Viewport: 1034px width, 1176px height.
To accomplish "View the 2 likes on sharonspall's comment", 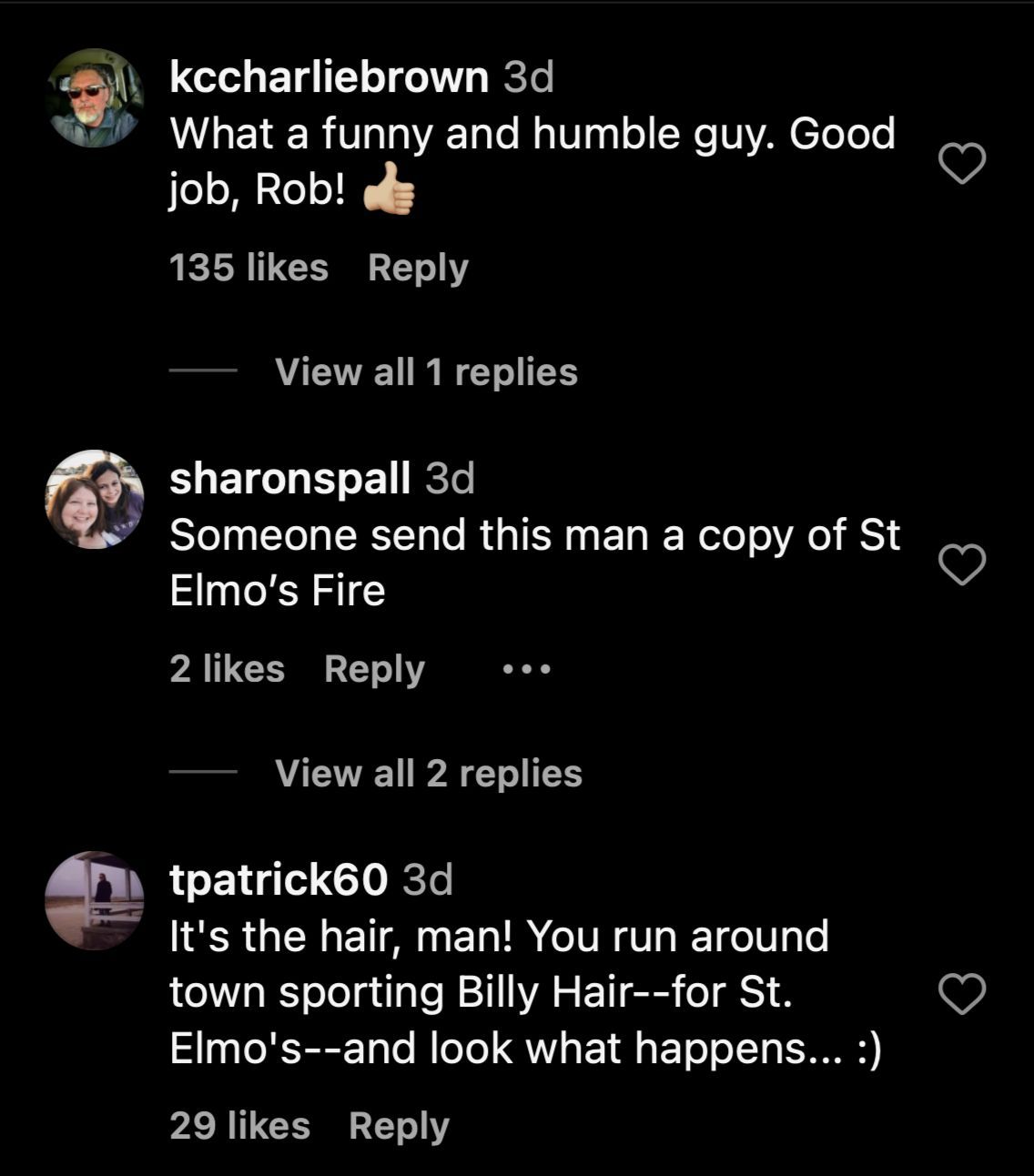I will 227,669.
